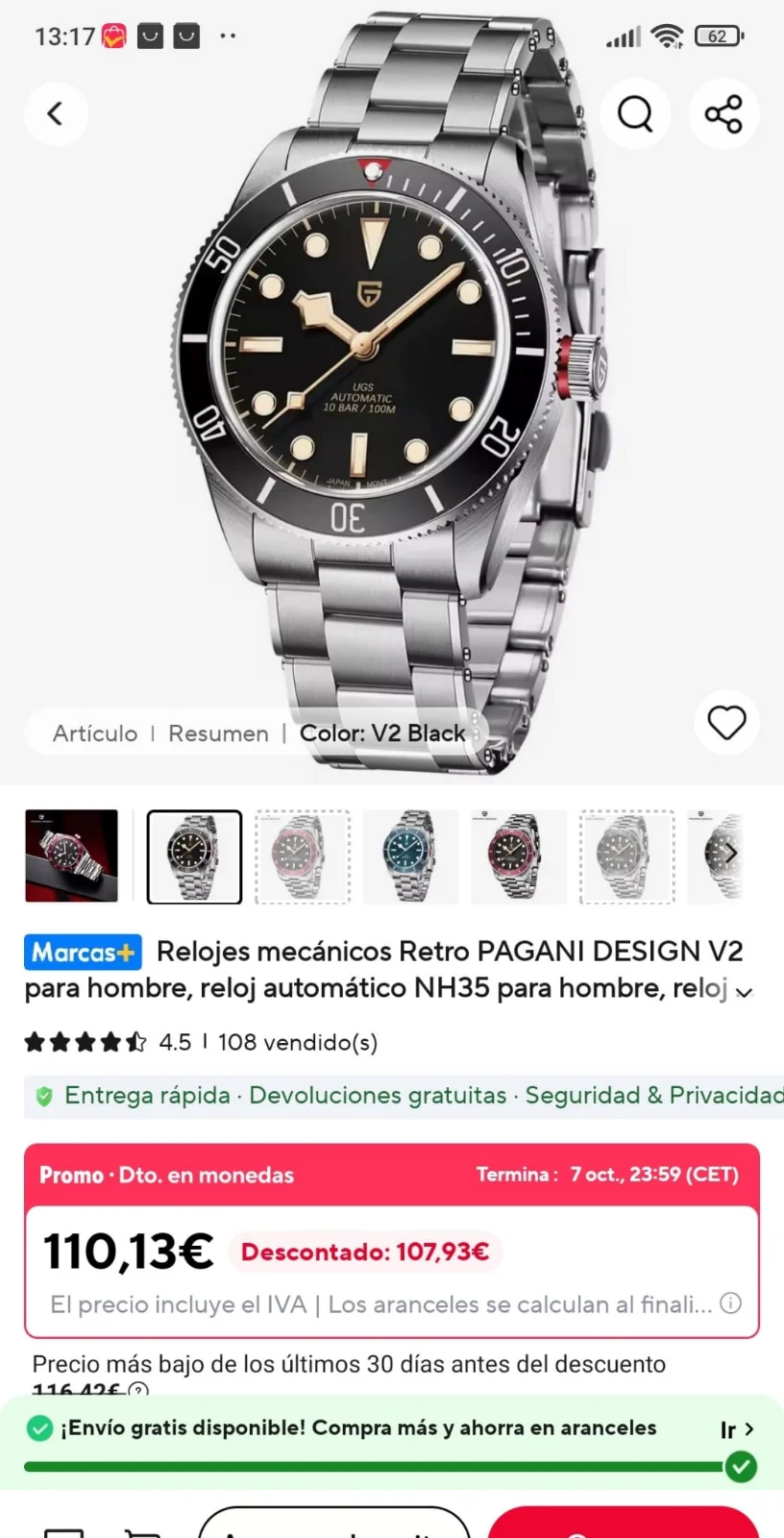Open the Color: V2 Black selector
This screenshot has width=784, height=1538.
(x=382, y=733)
